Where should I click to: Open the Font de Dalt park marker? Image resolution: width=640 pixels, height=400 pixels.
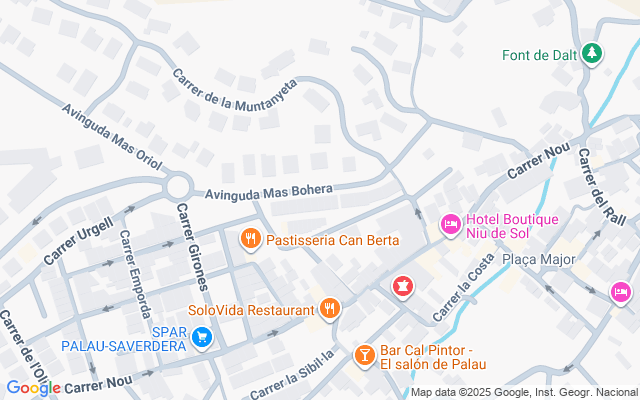(x=593, y=53)
